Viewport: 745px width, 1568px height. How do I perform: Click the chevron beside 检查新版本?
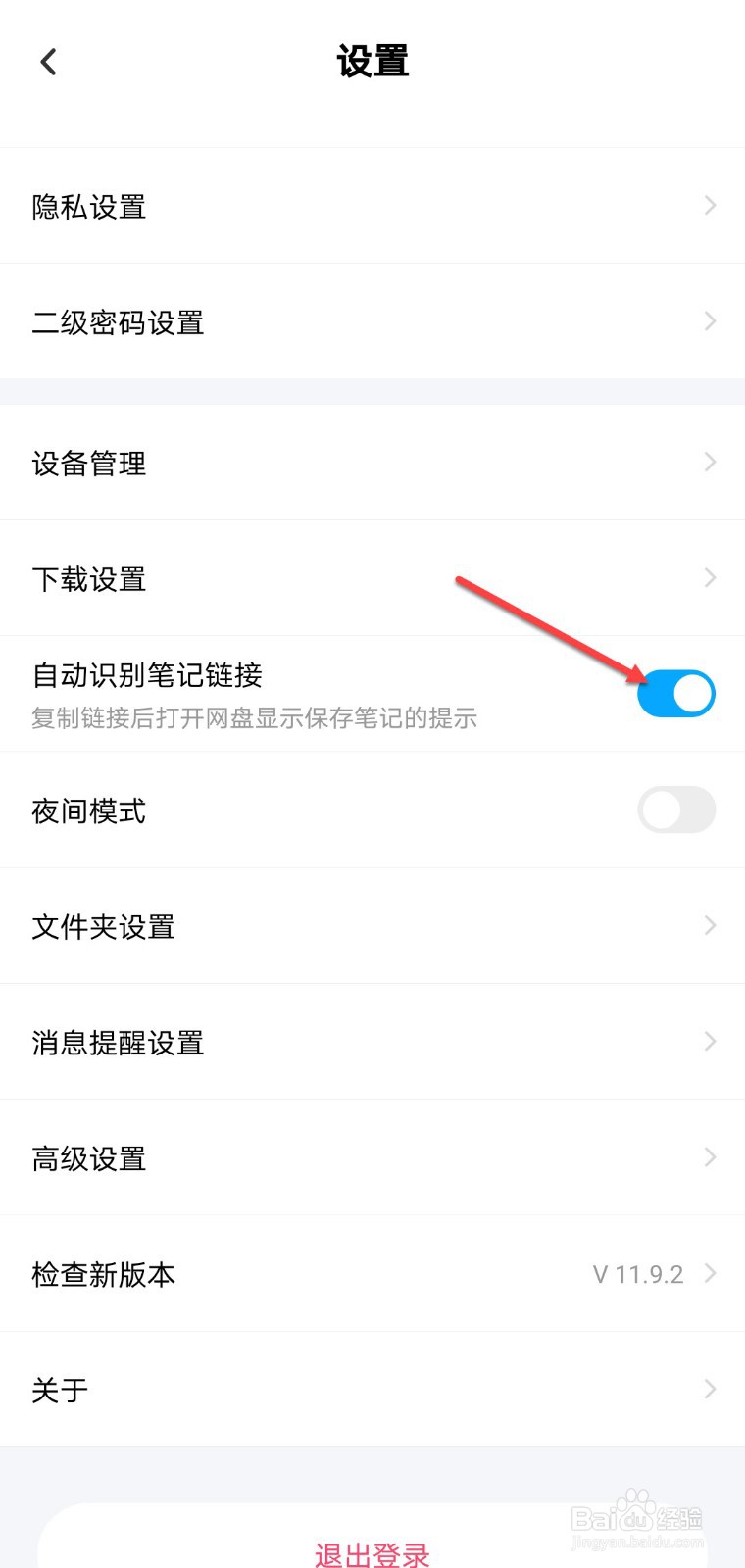[709, 1273]
